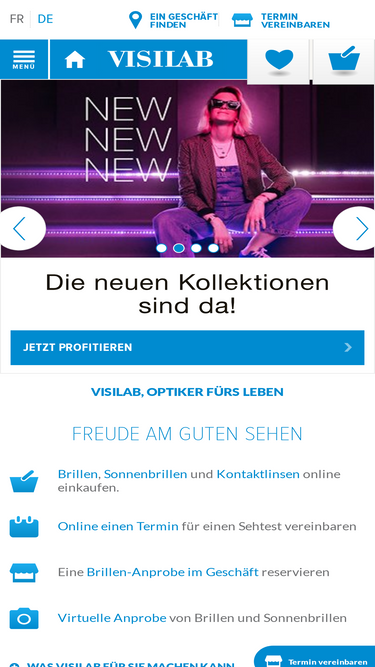This screenshot has height=667, width=375.
Task: Show the previous carousel slide
Action: pos(20,228)
